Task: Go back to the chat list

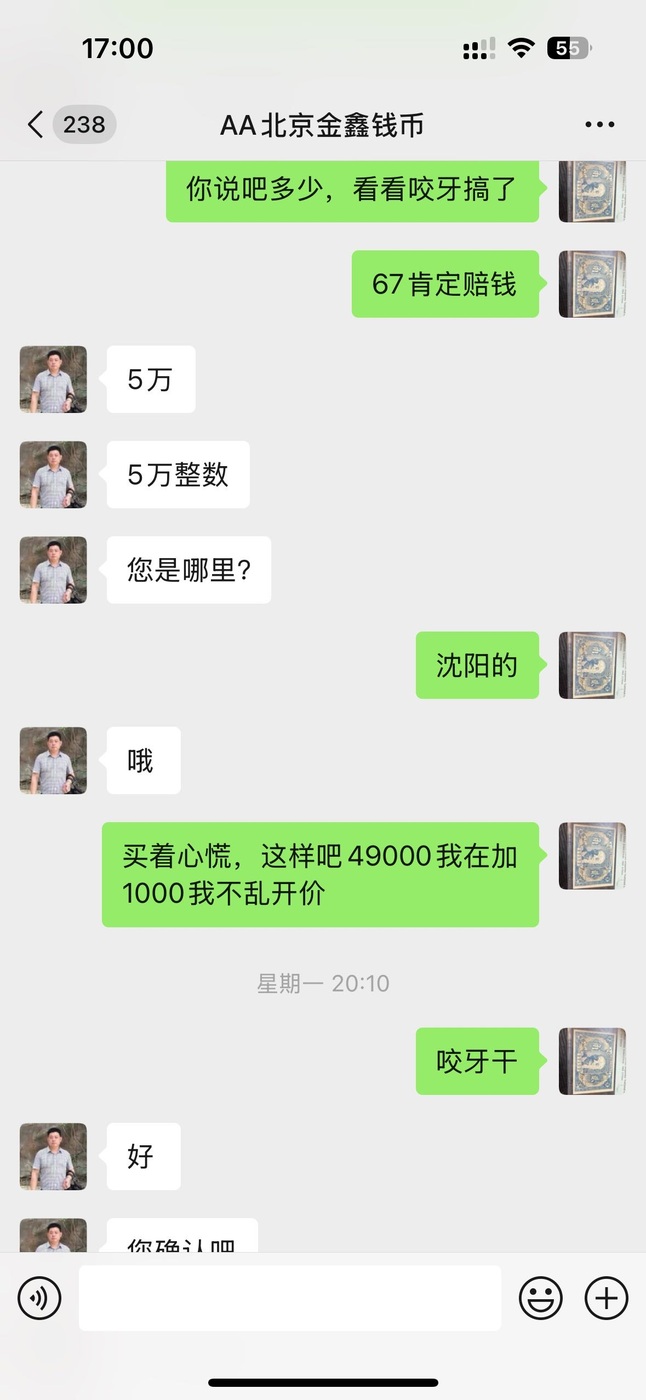Action: click(x=36, y=125)
